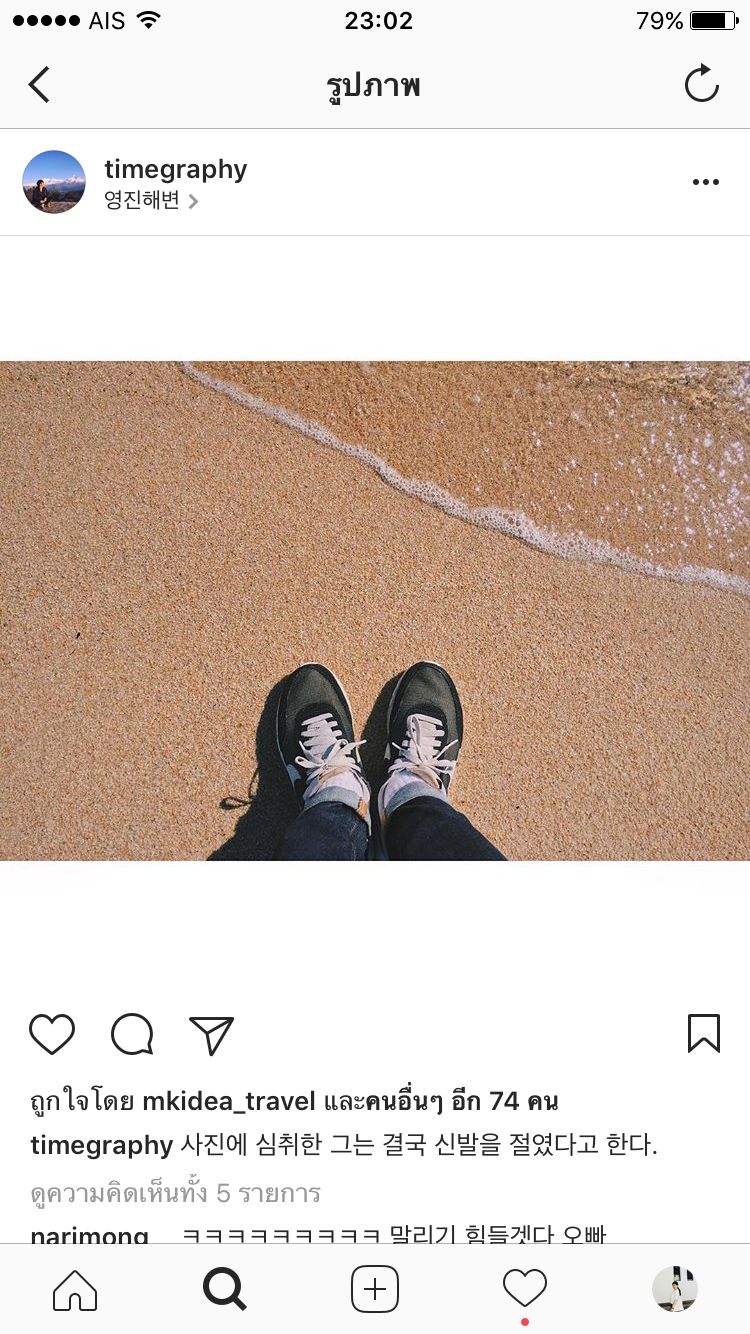
Task: Open the beach shoes photo
Action: click(x=375, y=610)
